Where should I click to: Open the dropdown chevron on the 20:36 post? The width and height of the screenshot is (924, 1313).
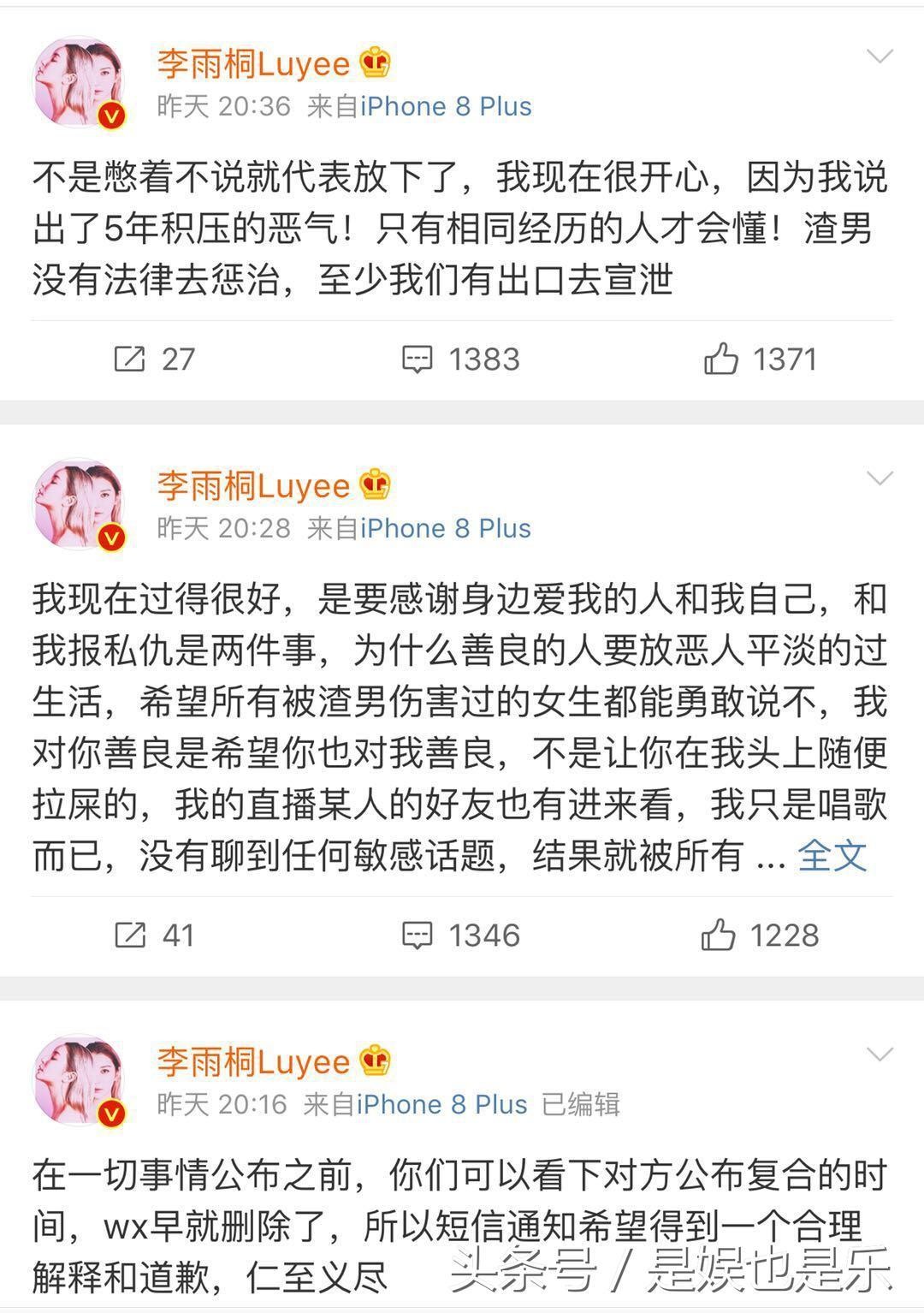point(880,57)
